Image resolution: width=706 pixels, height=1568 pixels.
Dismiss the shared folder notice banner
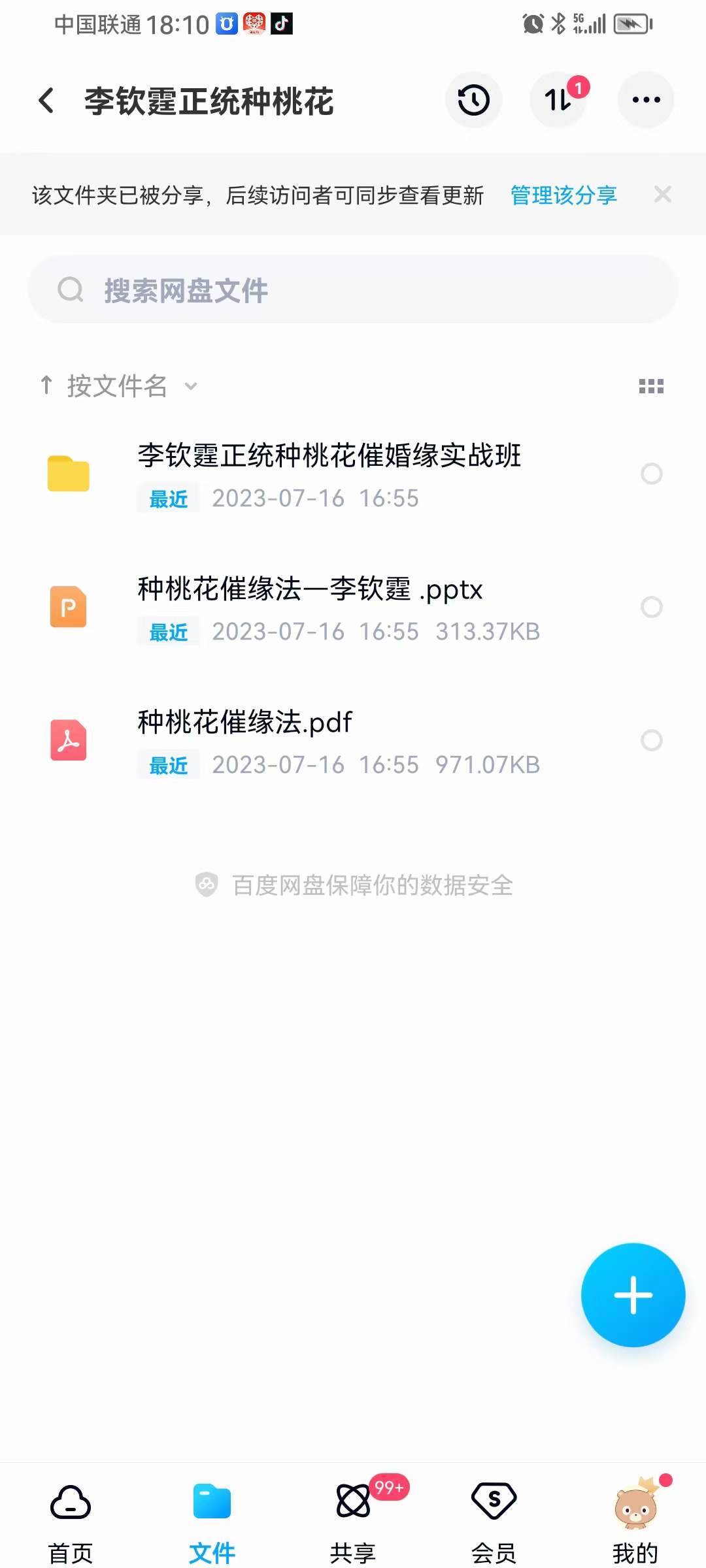coord(663,195)
